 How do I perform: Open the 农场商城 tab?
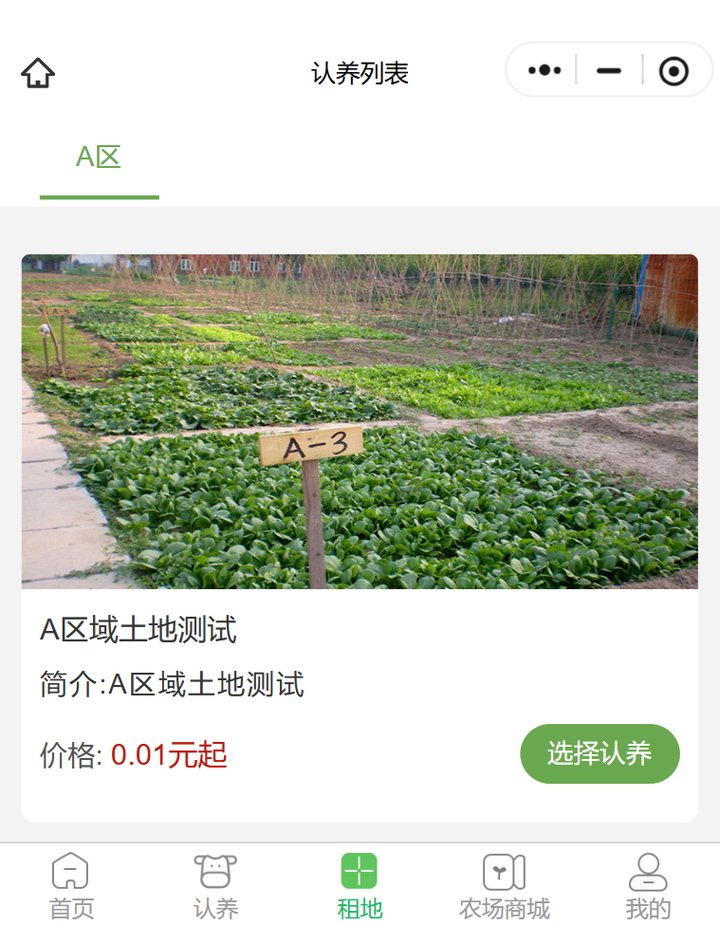pyautogui.click(x=504, y=885)
